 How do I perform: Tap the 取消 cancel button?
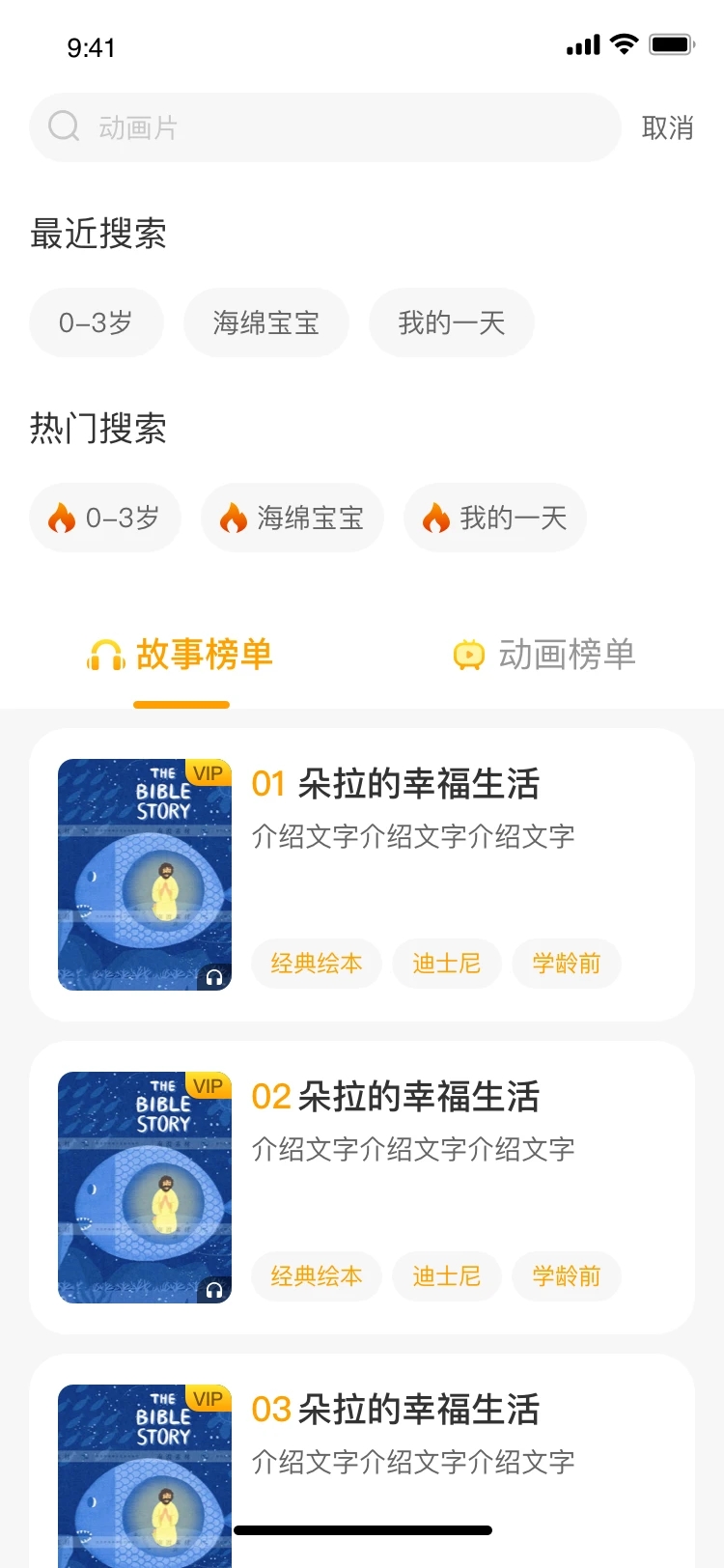[x=668, y=126]
